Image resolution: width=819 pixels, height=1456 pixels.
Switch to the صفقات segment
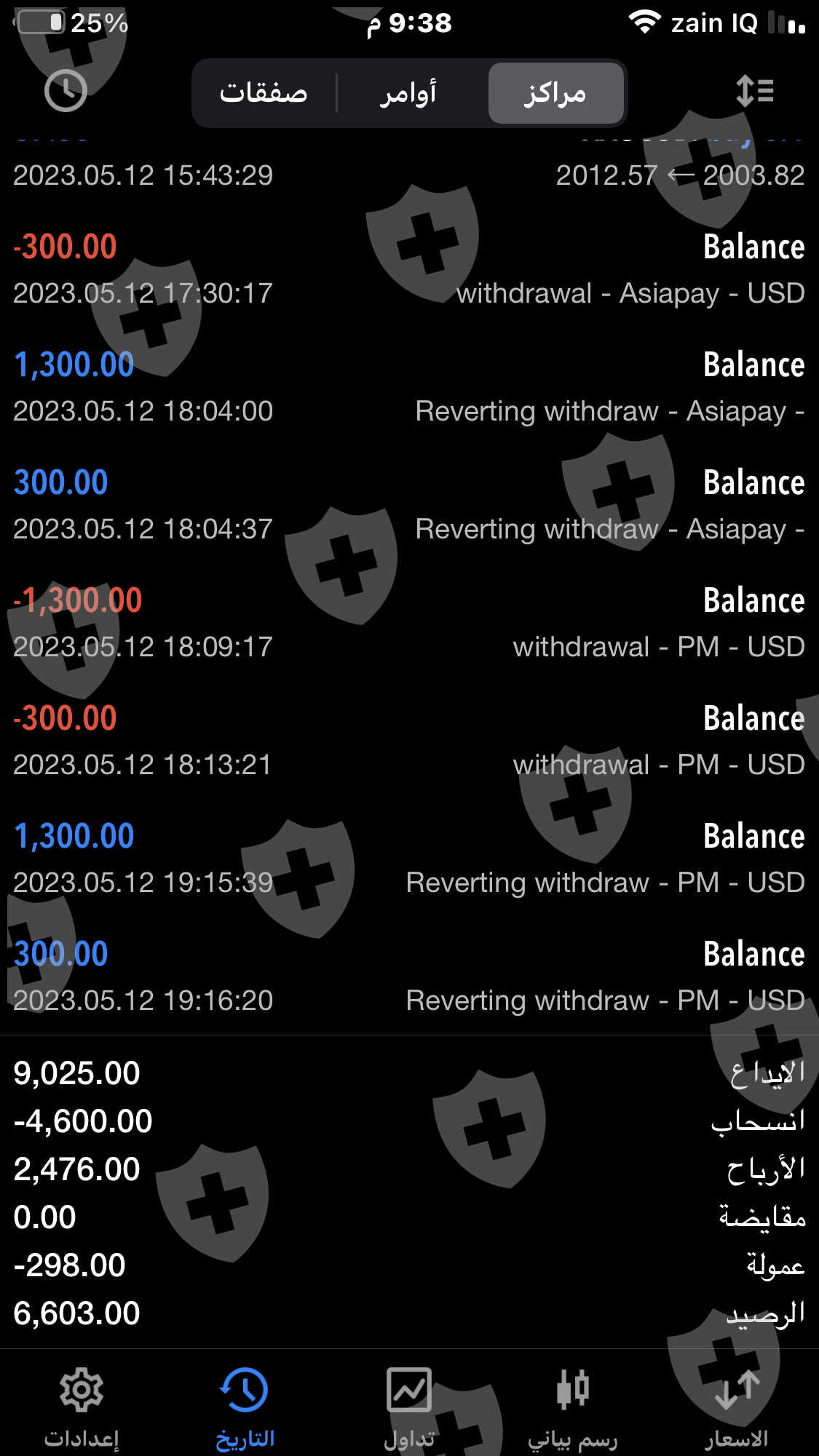point(264,93)
